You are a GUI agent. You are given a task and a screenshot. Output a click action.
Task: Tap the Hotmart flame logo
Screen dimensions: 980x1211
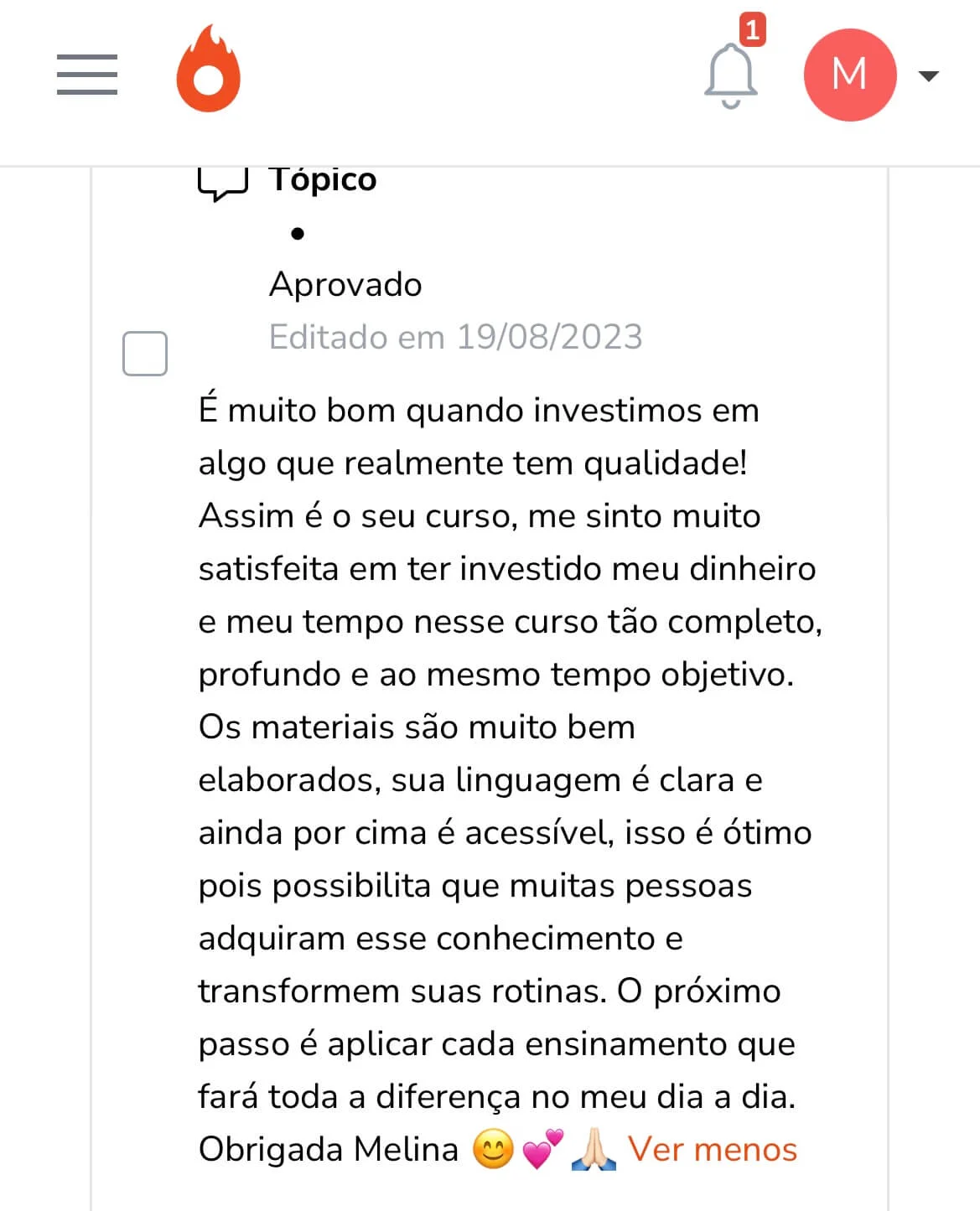(208, 69)
